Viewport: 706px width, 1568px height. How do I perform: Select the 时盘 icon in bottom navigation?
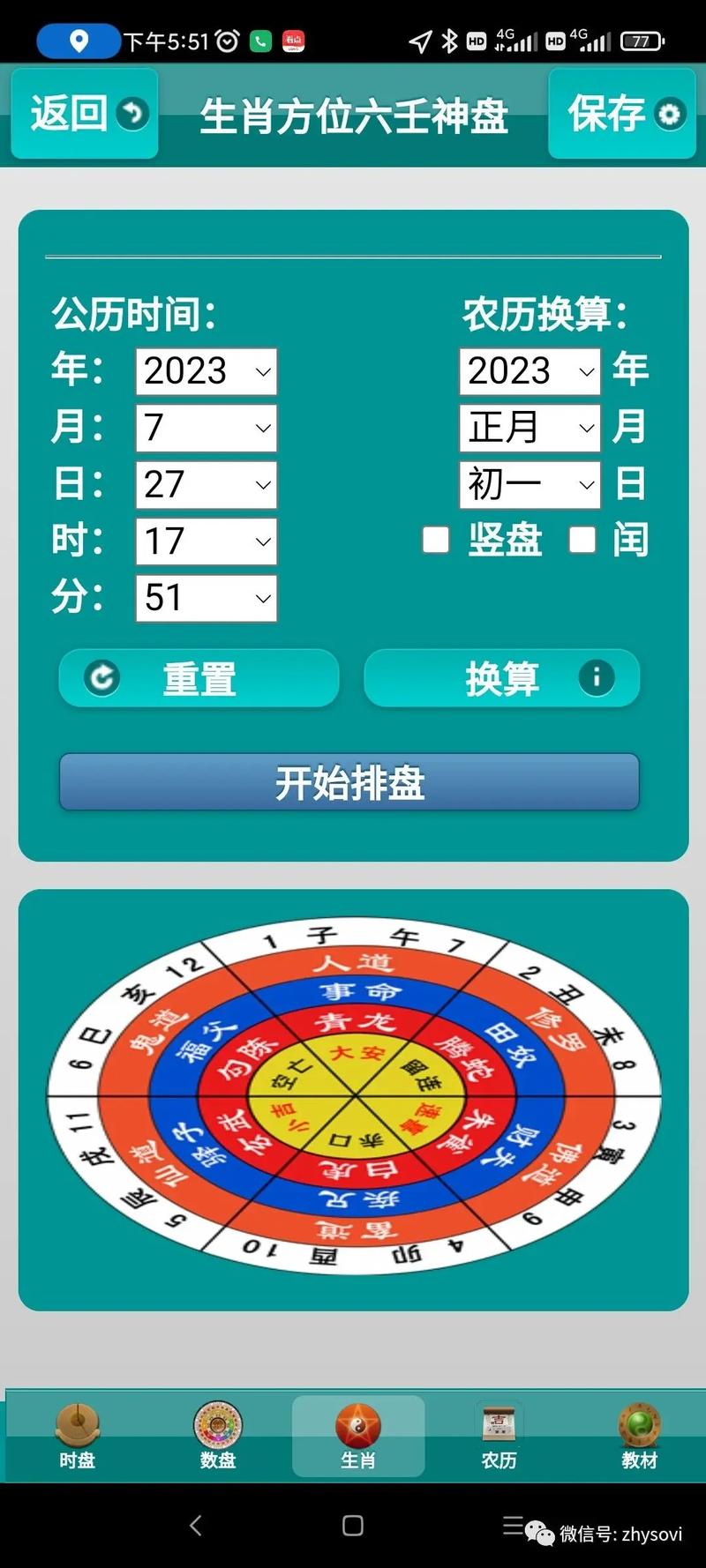(x=77, y=1422)
